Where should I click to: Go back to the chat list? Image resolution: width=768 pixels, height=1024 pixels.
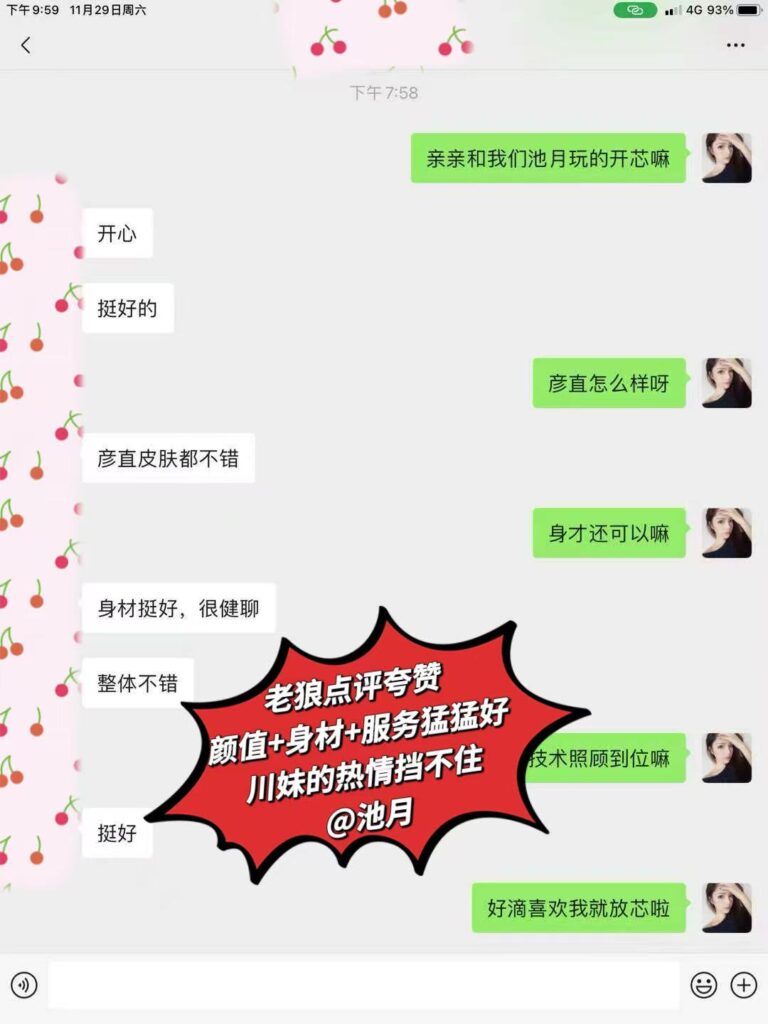pyautogui.click(x=26, y=45)
